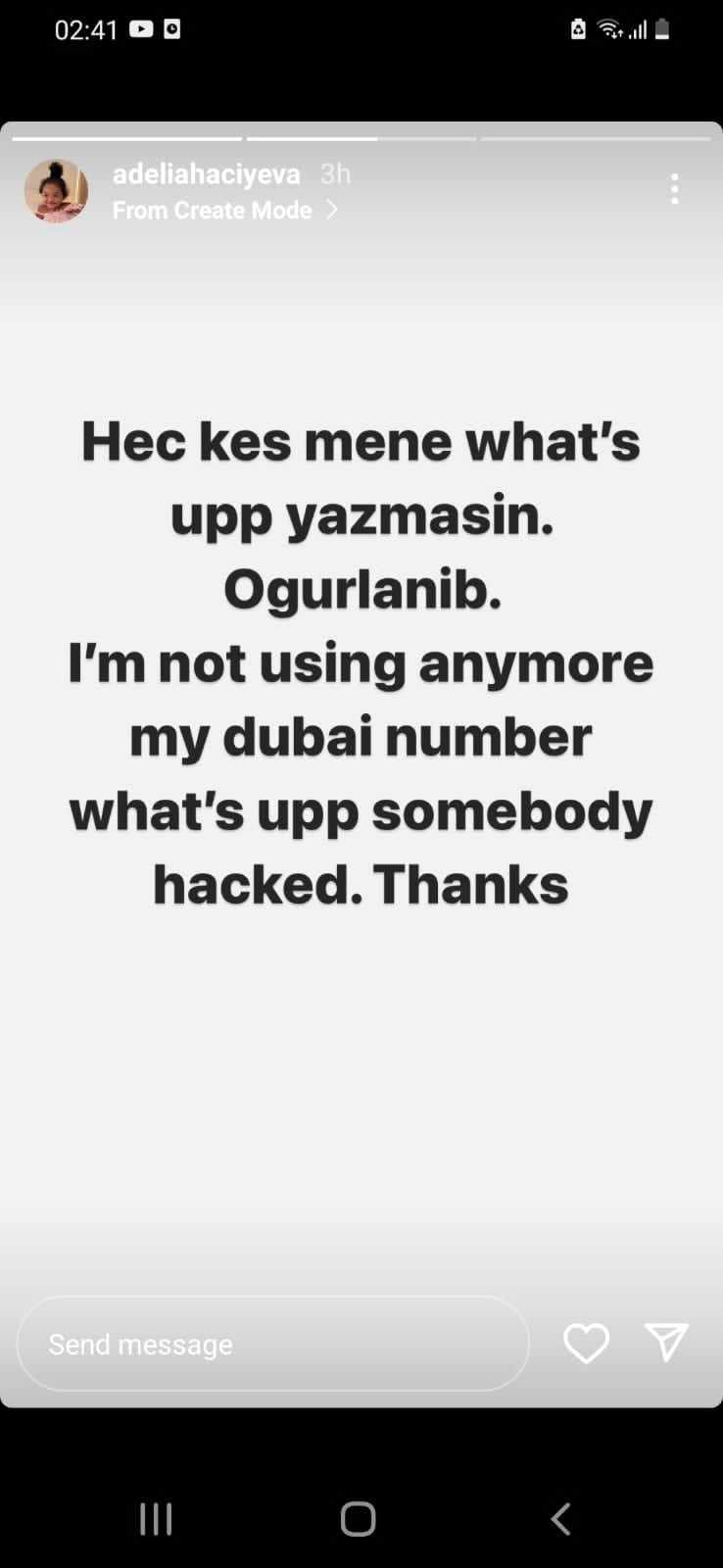Open the three-dot story options menu
The height and width of the screenshot is (1568, 723).
674,189
